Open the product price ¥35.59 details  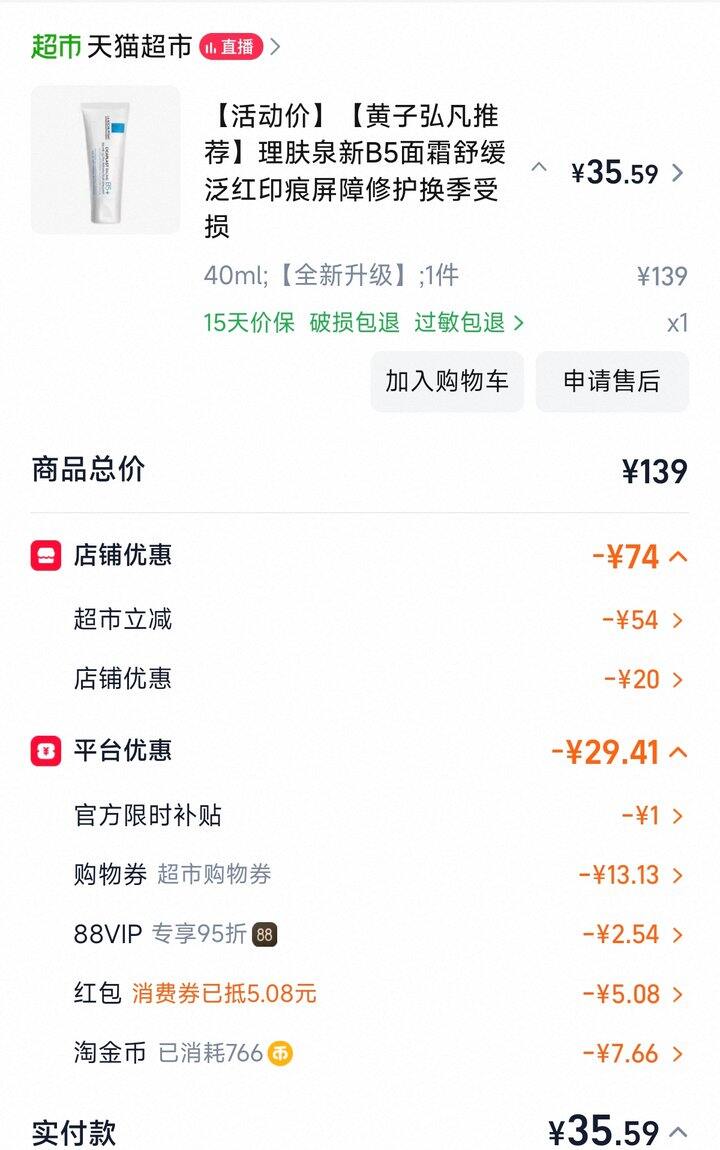pos(627,173)
